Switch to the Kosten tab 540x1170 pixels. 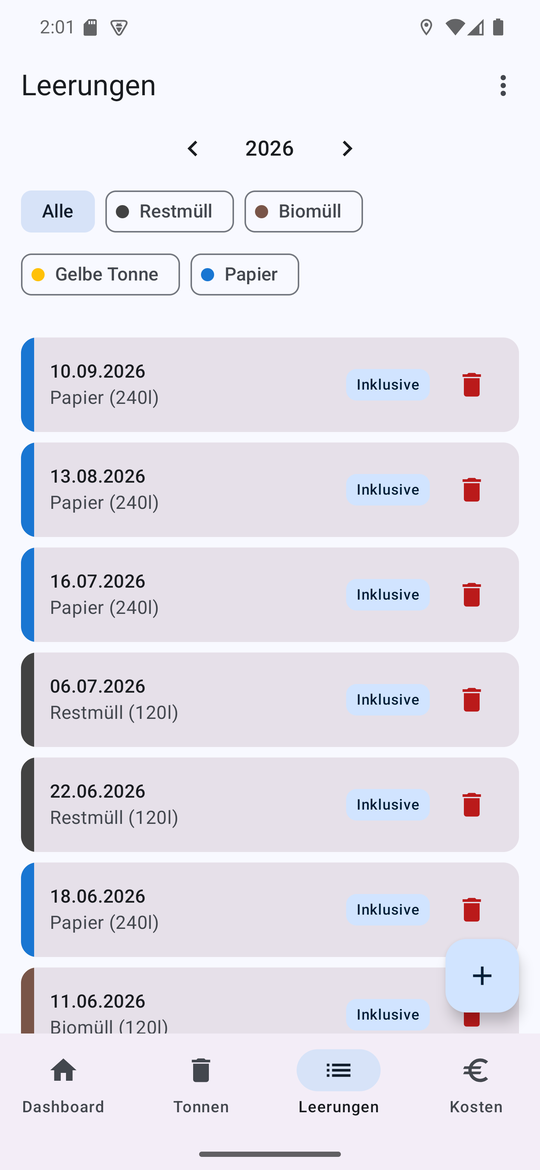click(476, 1086)
